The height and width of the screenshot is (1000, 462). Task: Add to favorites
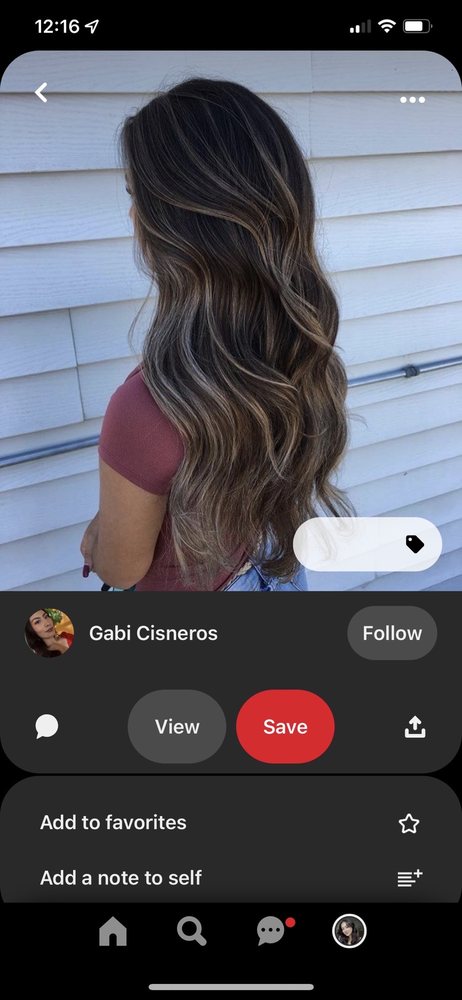click(231, 823)
